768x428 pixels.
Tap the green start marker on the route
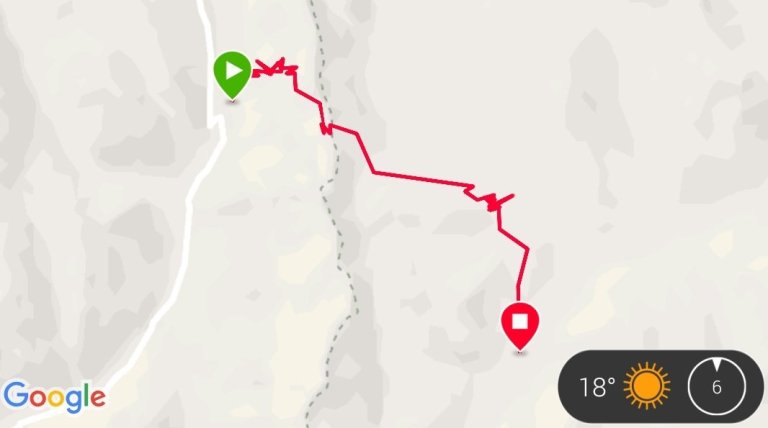pos(231,73)
